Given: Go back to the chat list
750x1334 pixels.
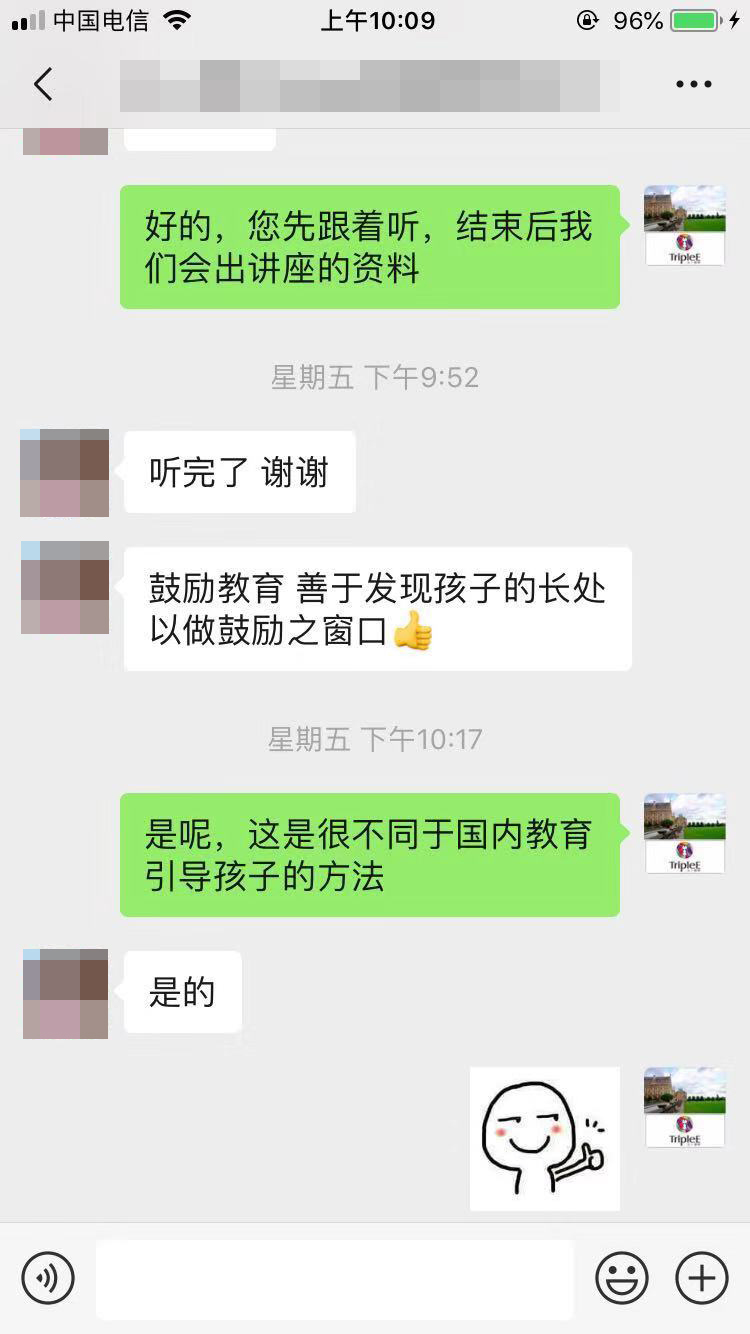Looking at the screenshot, I should (43, 85).
